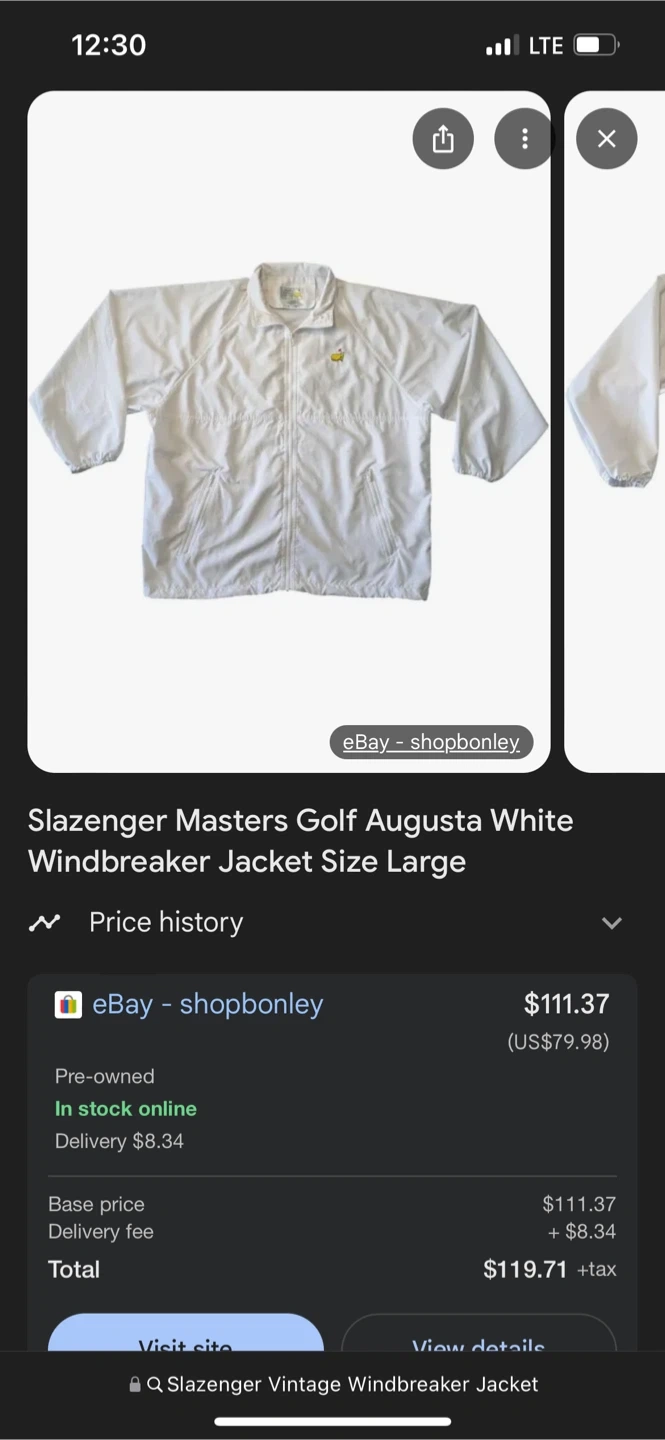The image size is (665, 1440).
Task: Tap the Visit site button
Action: 186,1338
